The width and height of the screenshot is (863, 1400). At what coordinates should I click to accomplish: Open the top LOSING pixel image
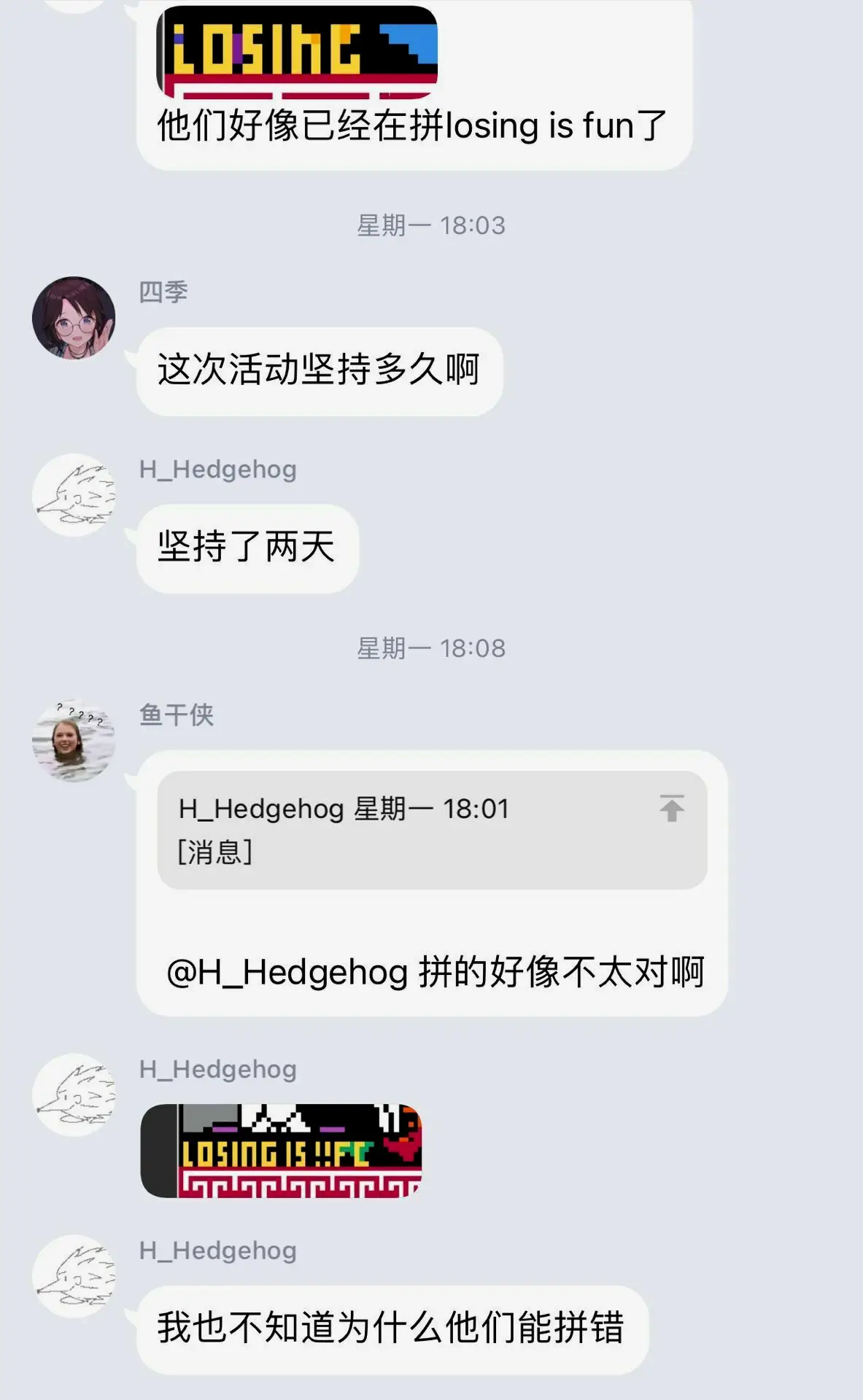pyautogui.click(x=297, y=51)
